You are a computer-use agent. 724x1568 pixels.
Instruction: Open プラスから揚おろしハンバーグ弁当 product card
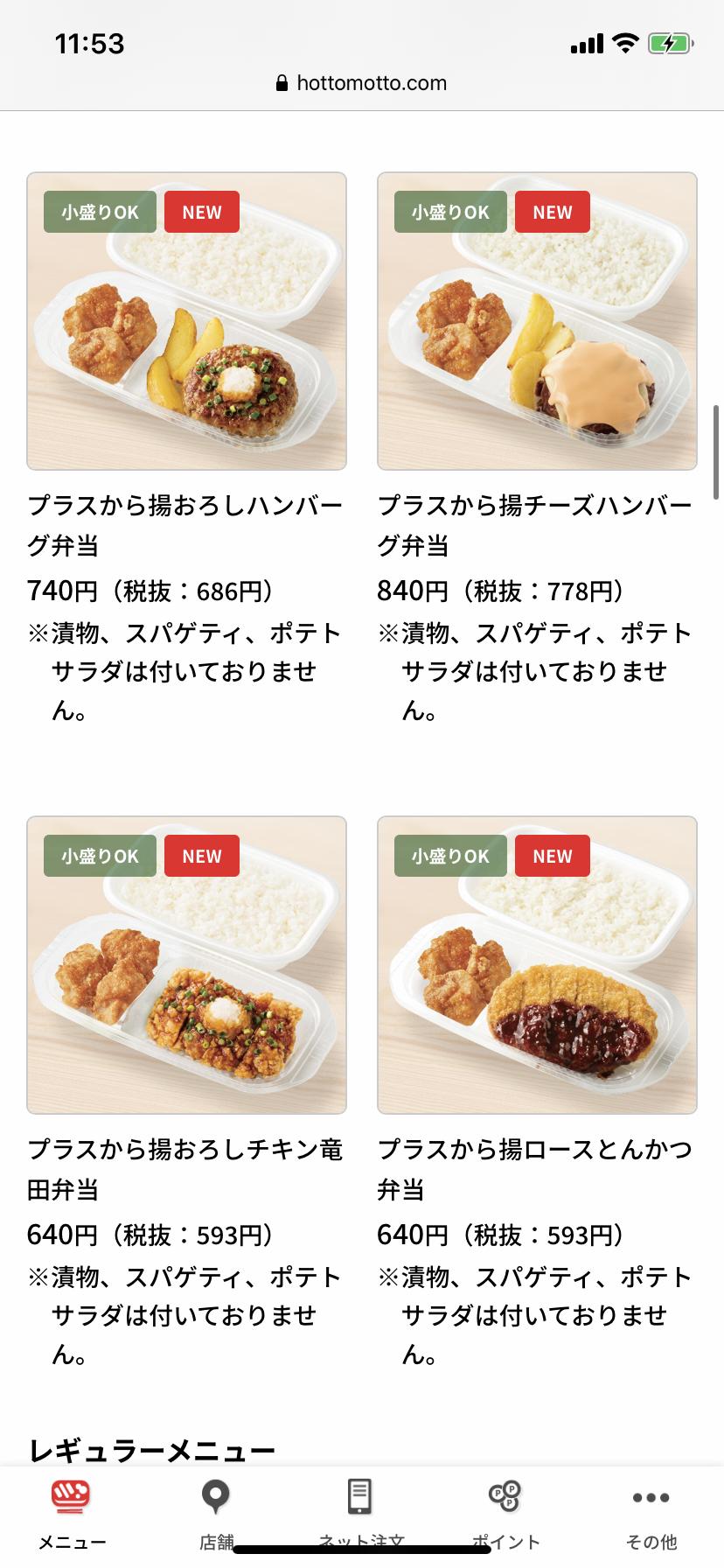point(186,321)
